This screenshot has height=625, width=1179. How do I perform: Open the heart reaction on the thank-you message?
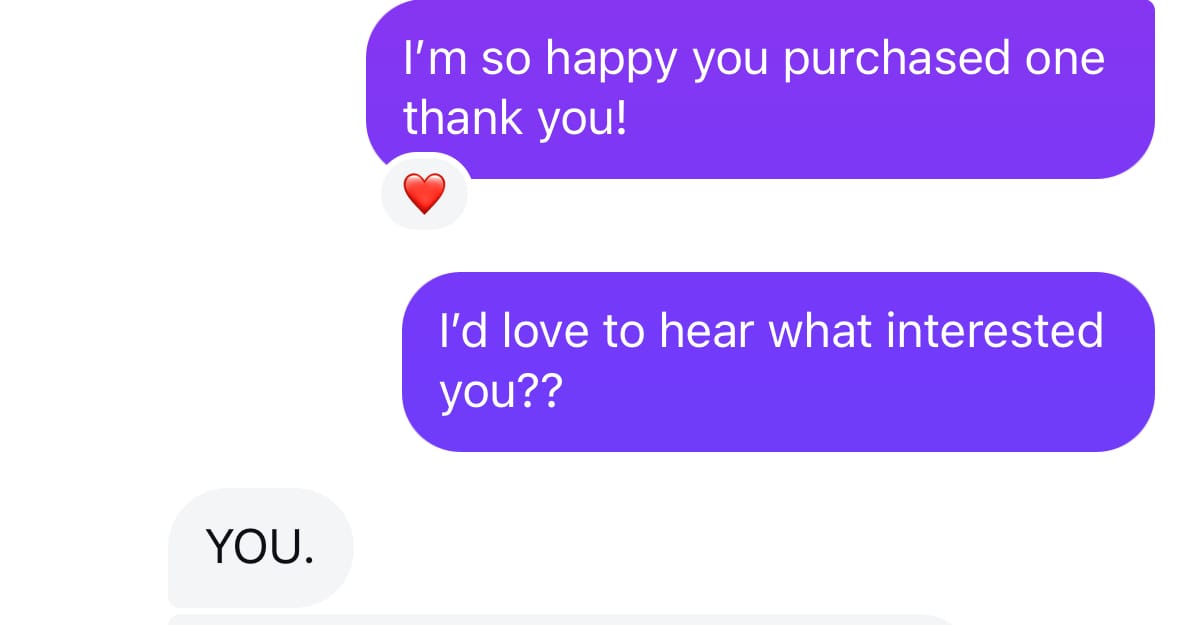[x=424, y=192]
